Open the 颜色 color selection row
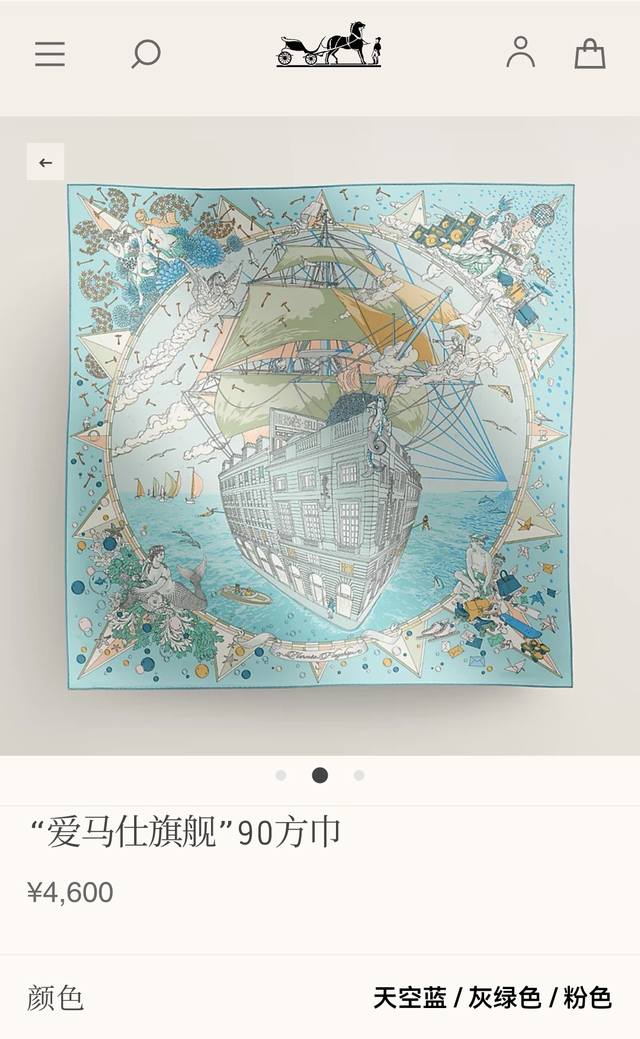640x1039 pixels. (x=320, y=997)
